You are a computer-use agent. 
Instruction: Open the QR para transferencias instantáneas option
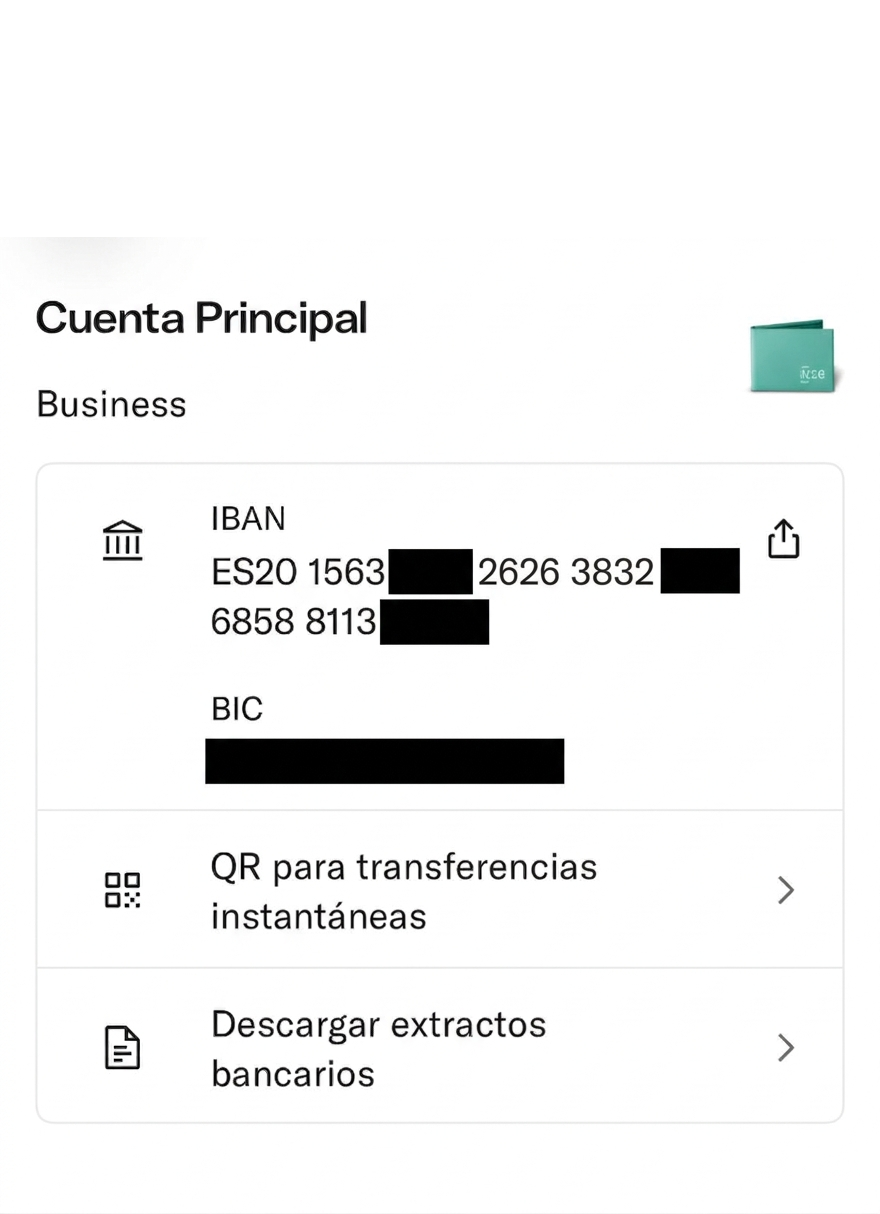(404, 889)
